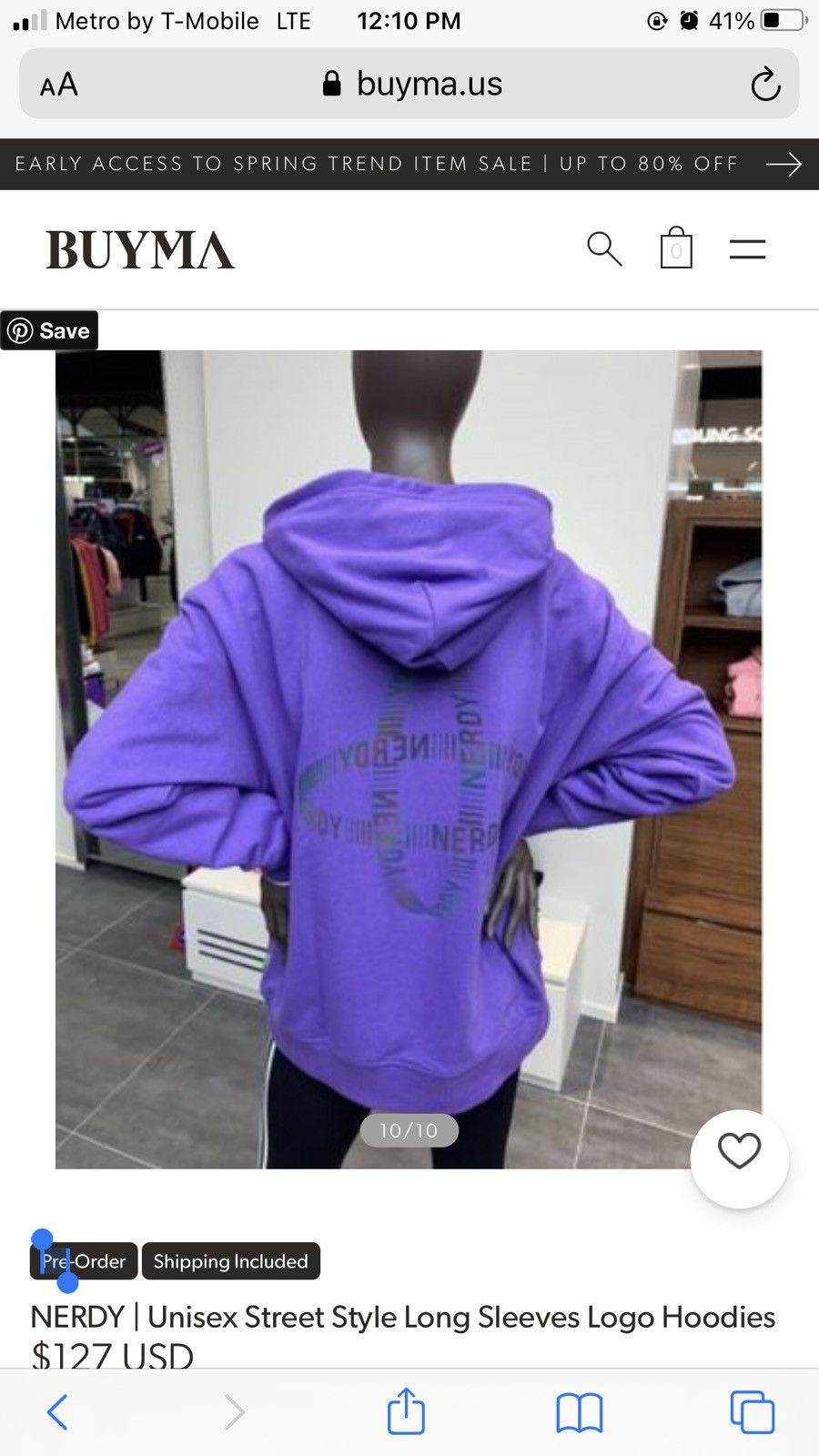The width and height of the screenshot is (819, 1456).
Task: Open Safari bookmarks
Action: (579, 1412)
